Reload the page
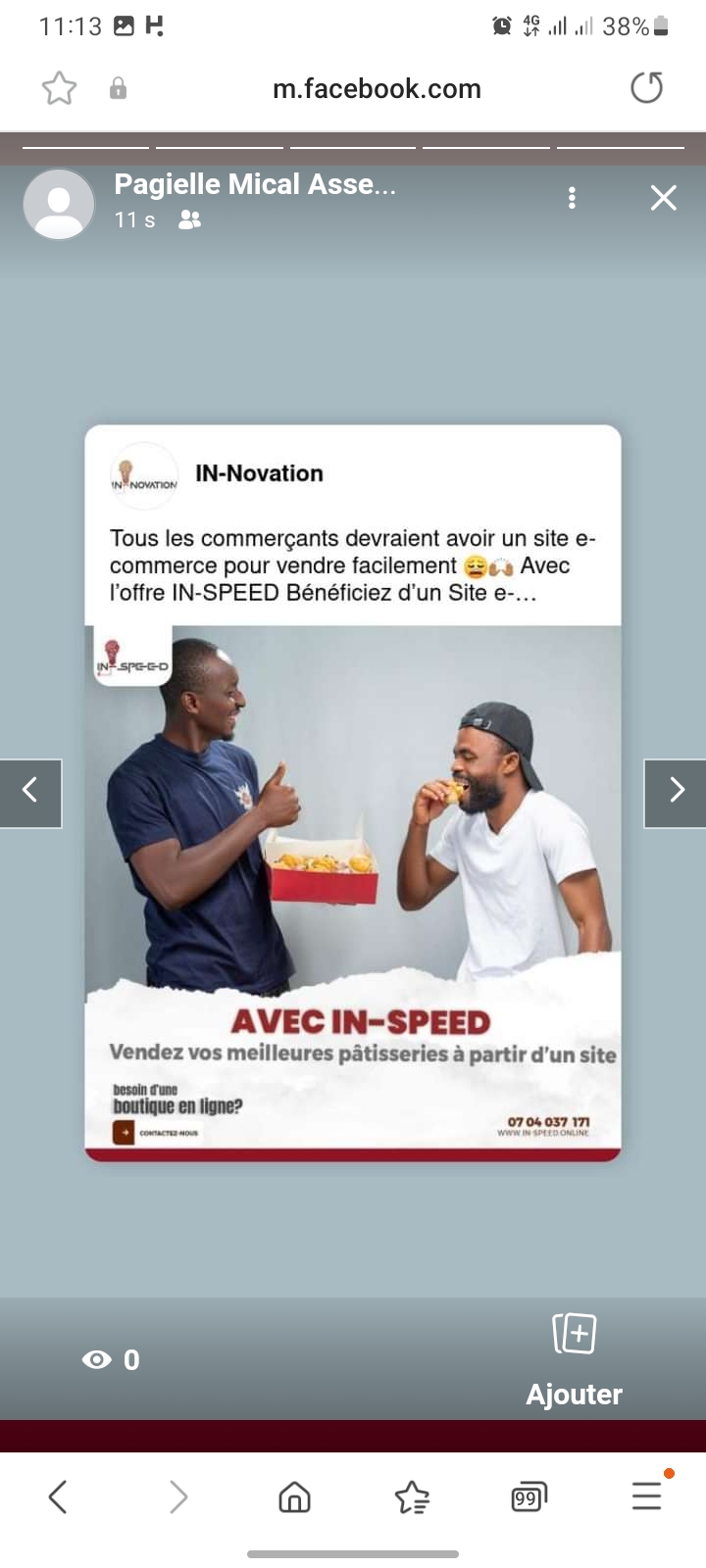 tap(646, 88)
